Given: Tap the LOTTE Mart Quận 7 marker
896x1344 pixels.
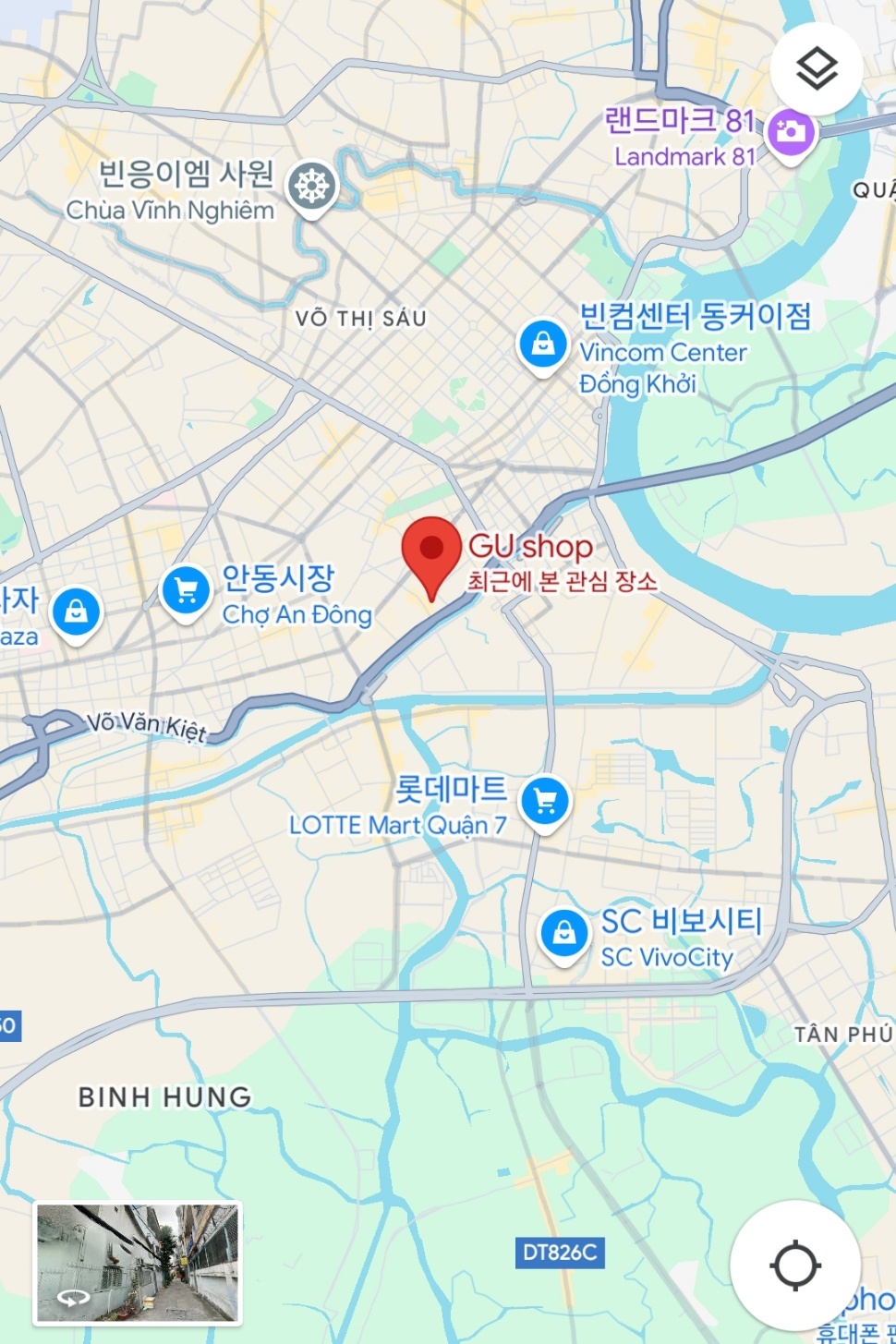Looking at the screenshot, I should click(x=545, y=800).
